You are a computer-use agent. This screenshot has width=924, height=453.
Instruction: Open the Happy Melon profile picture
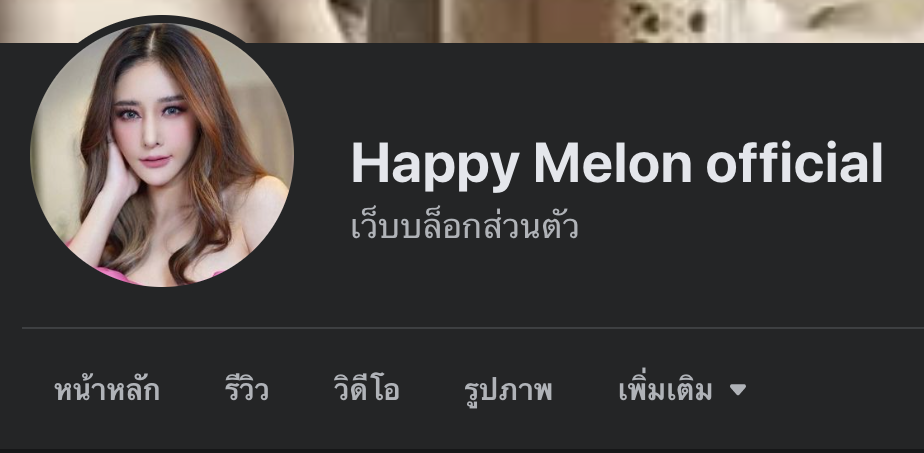[x=162, y=155]
